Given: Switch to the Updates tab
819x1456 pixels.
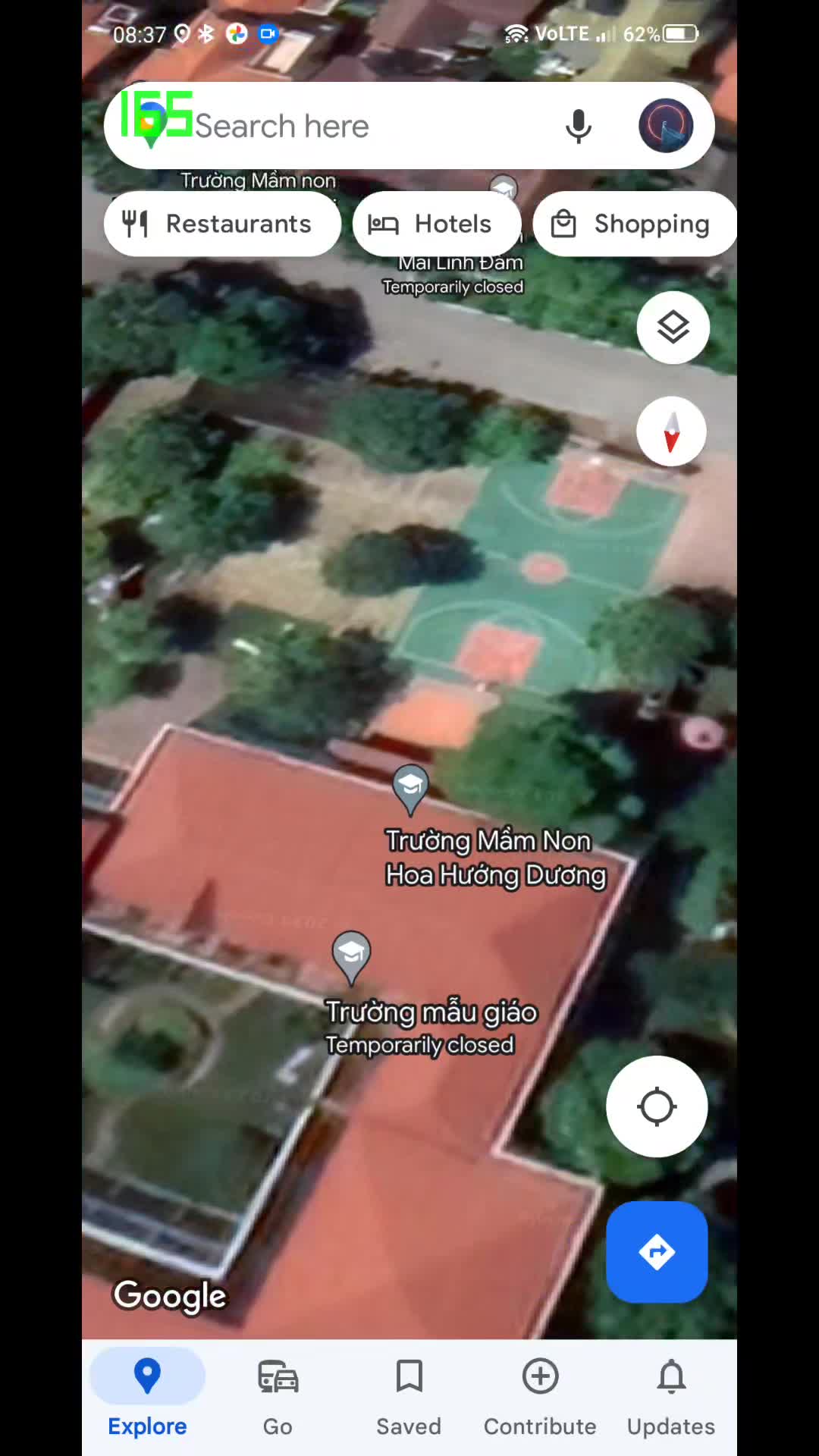Looking at the screenshot, I should pos(671,1395).
